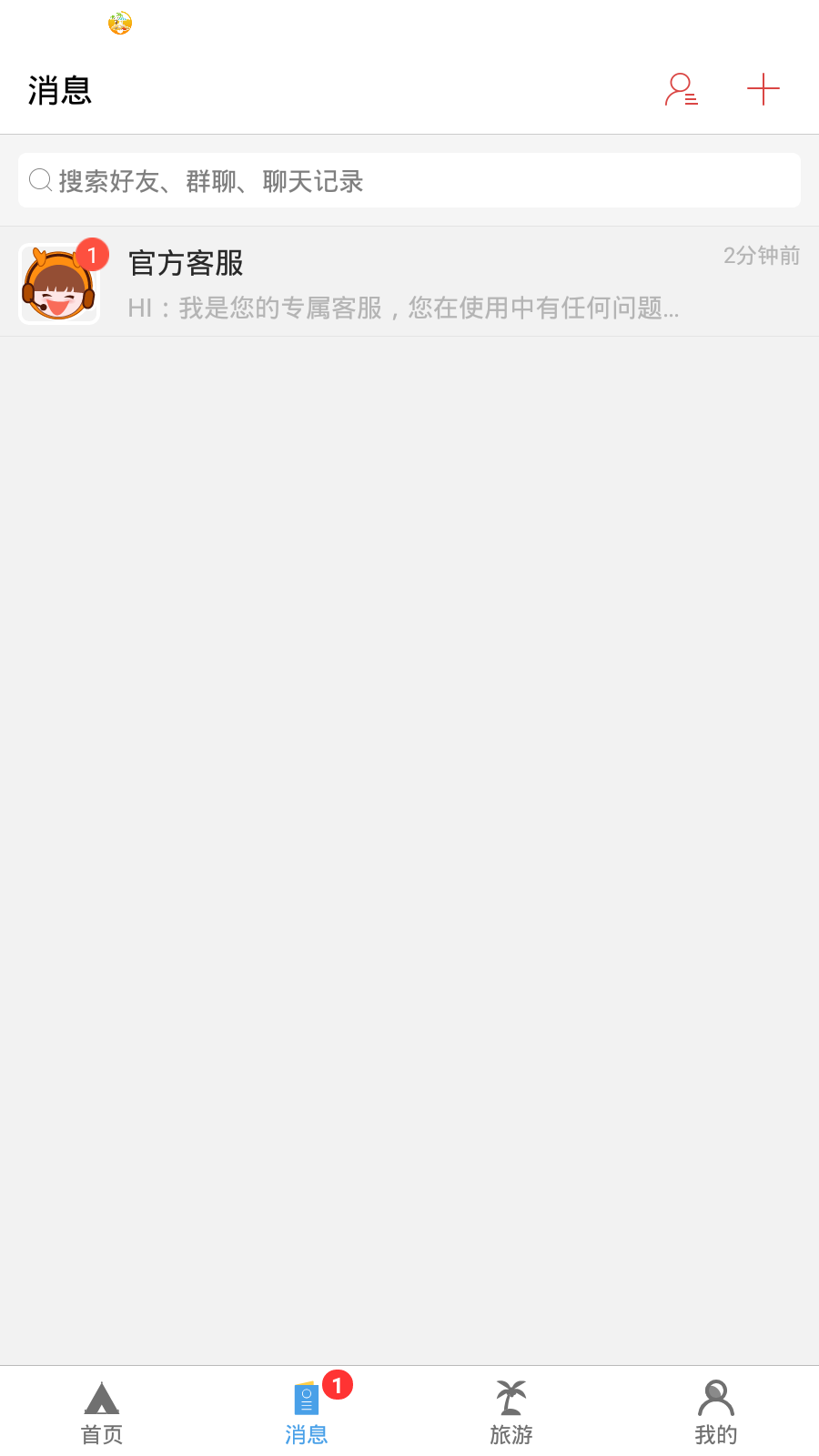Tap the search friends and chats field
Viewport: 819px width, 1456px height.
click(x=409, y=181)
